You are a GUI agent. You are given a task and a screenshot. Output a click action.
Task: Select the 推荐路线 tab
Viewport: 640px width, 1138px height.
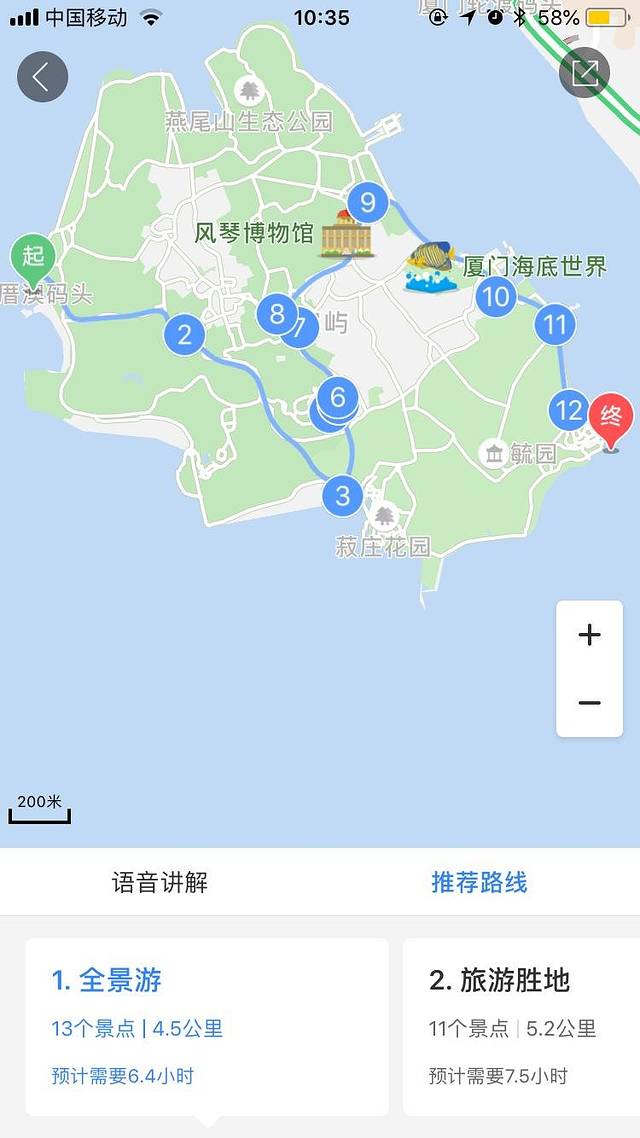479,882
